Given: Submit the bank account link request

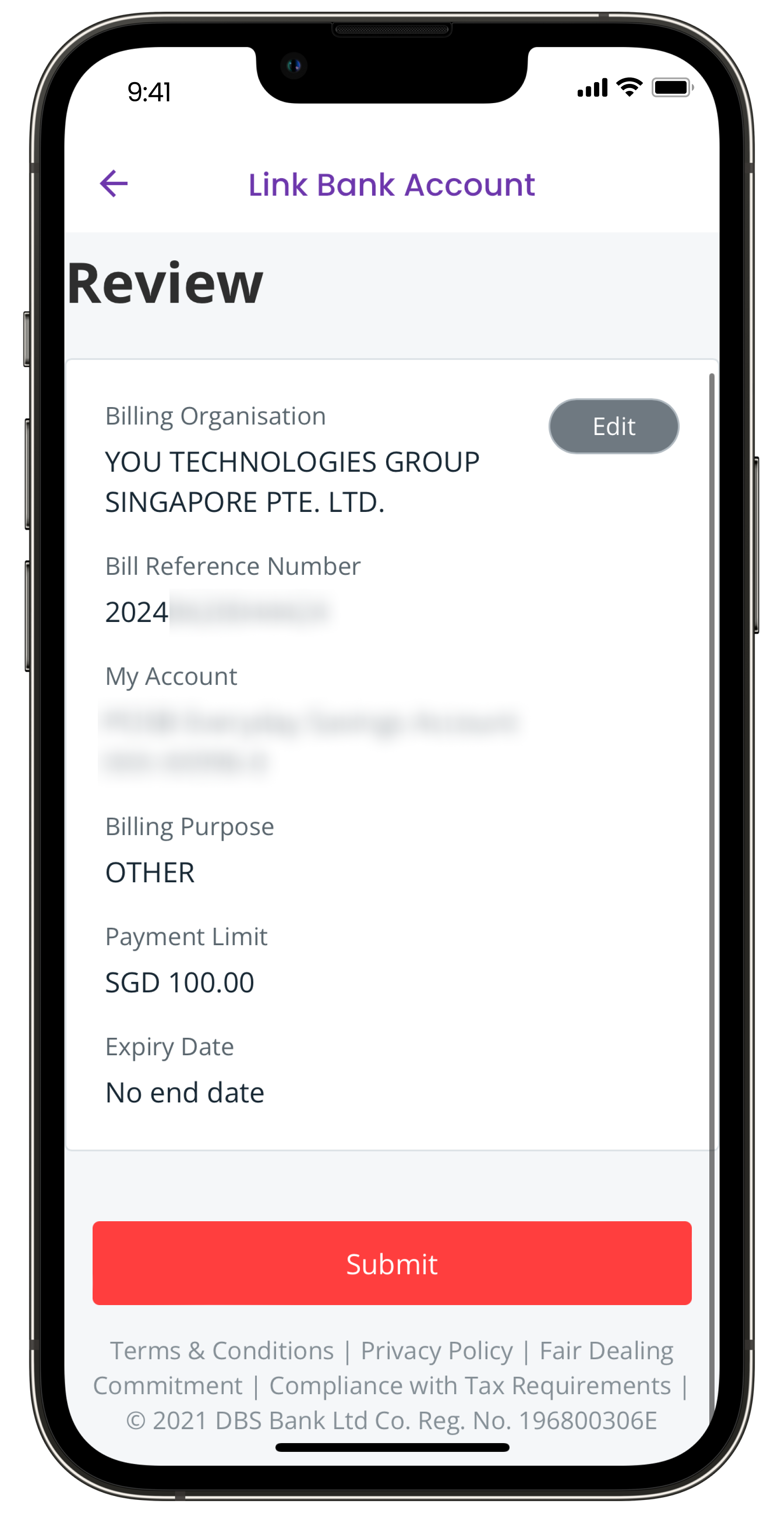Looking at the screenshot, I should pyautogui.click(x=392, y=1263).
